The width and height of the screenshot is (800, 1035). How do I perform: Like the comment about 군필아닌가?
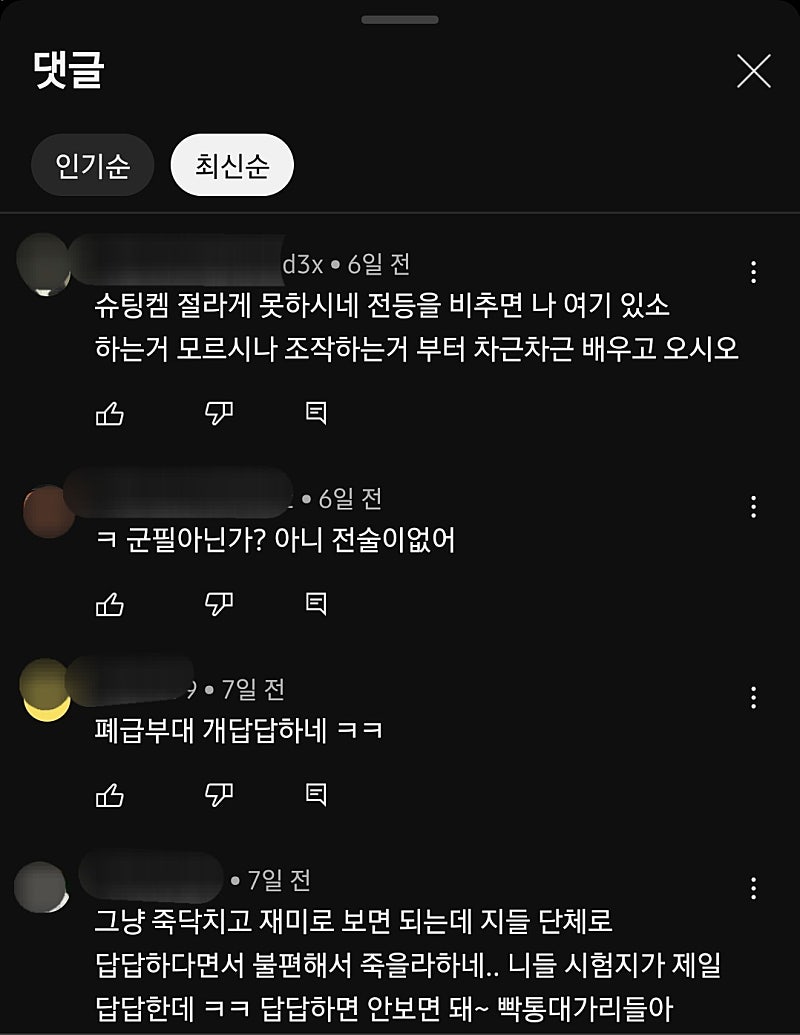coord(109,603)
